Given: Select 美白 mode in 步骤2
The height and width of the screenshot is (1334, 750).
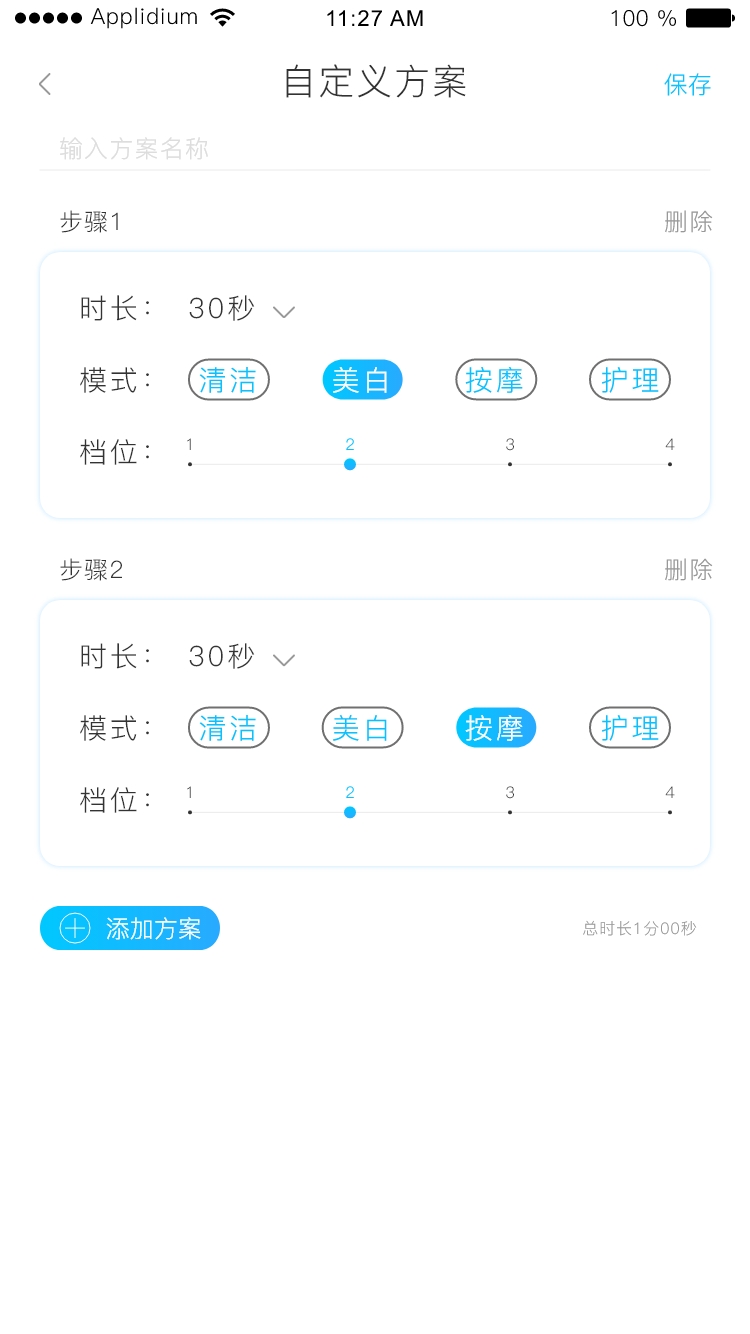Looking at the screenshot, I should click(362, 728).
